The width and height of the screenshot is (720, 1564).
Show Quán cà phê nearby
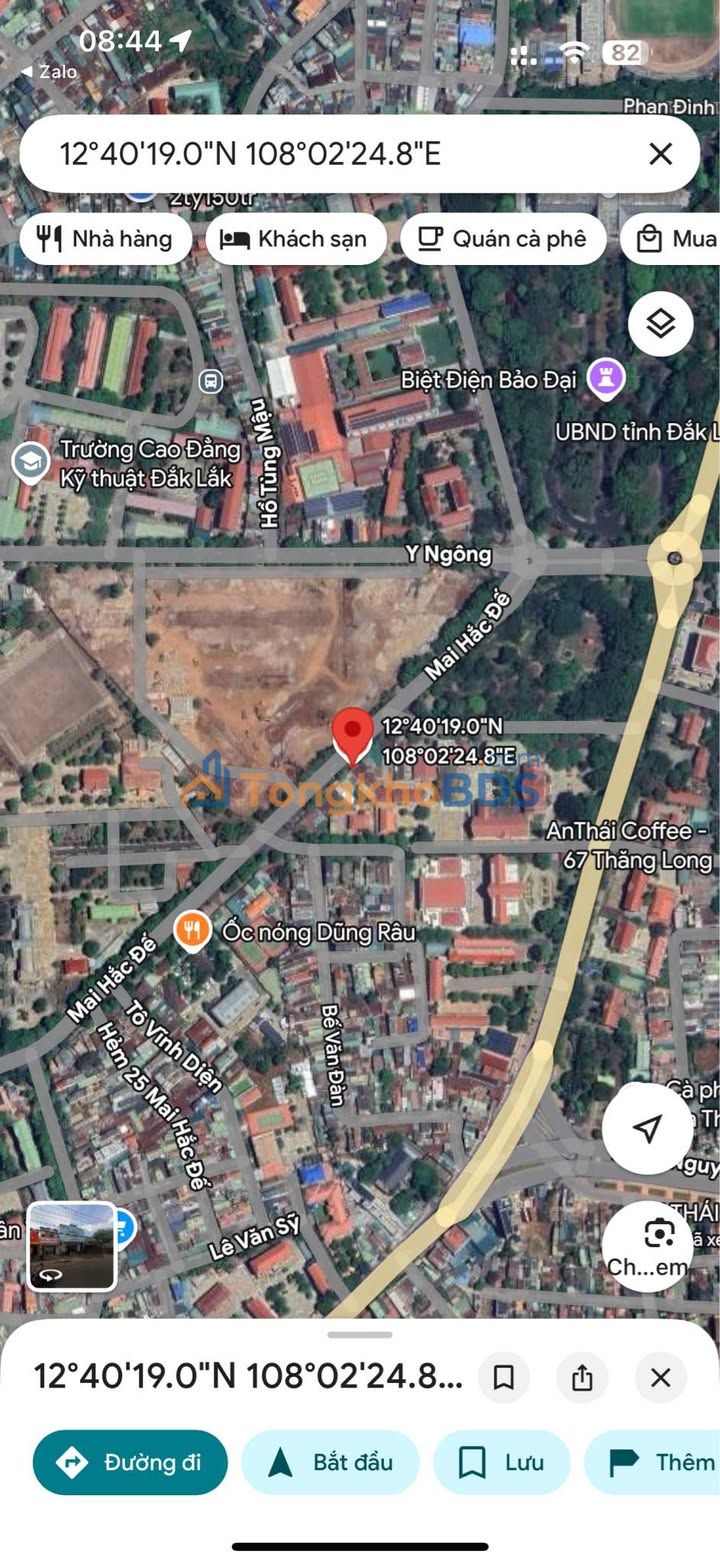(503, 239)
